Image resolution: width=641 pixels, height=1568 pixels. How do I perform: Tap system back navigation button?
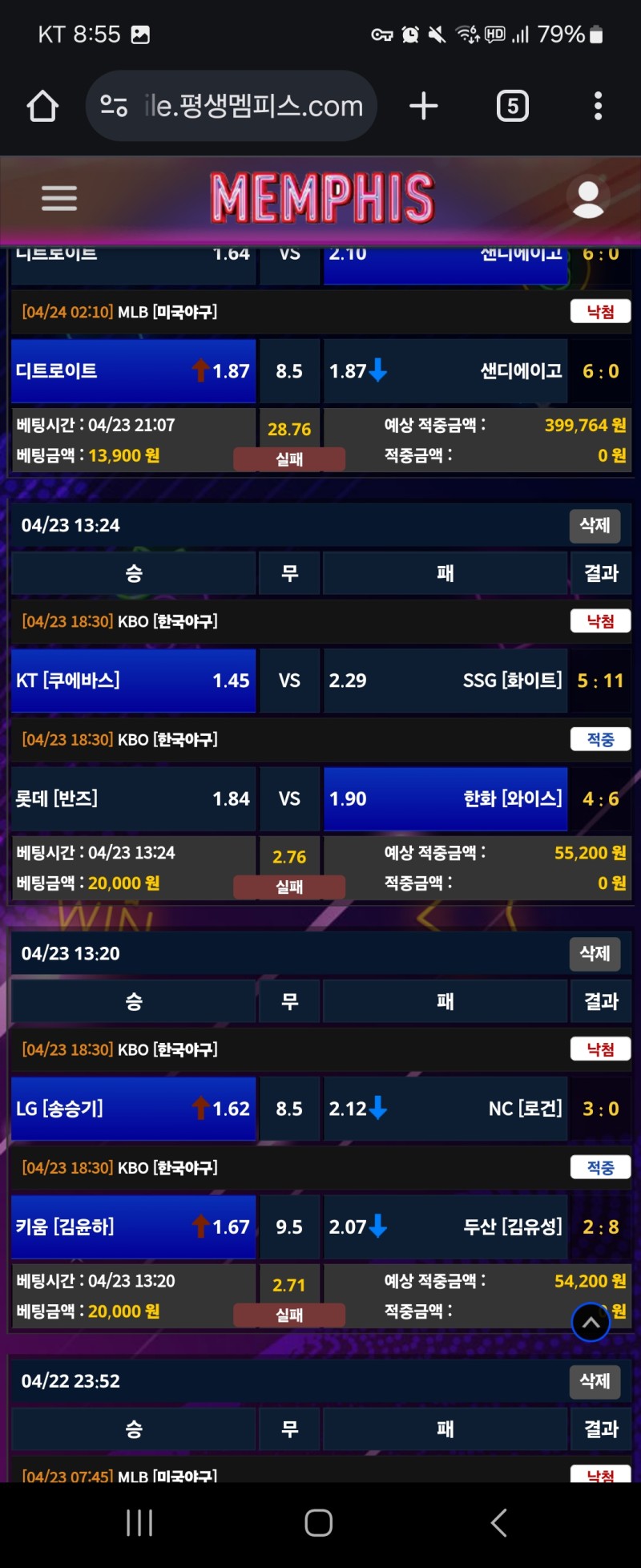(x=498, y=1522)
